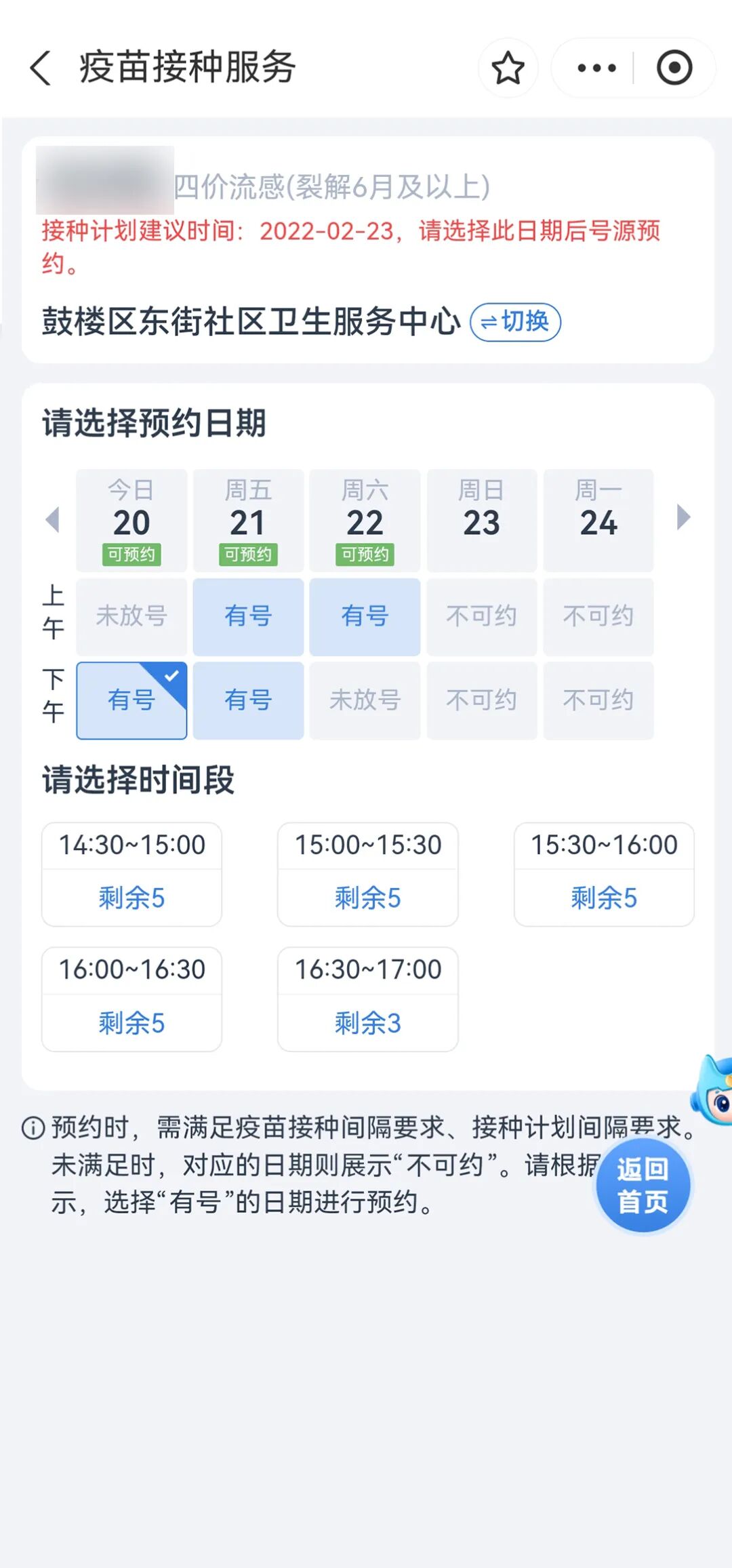Favorite this mini program with the star
The image size is (732, 1568).
pyautogui.click(x=508, y=68)
